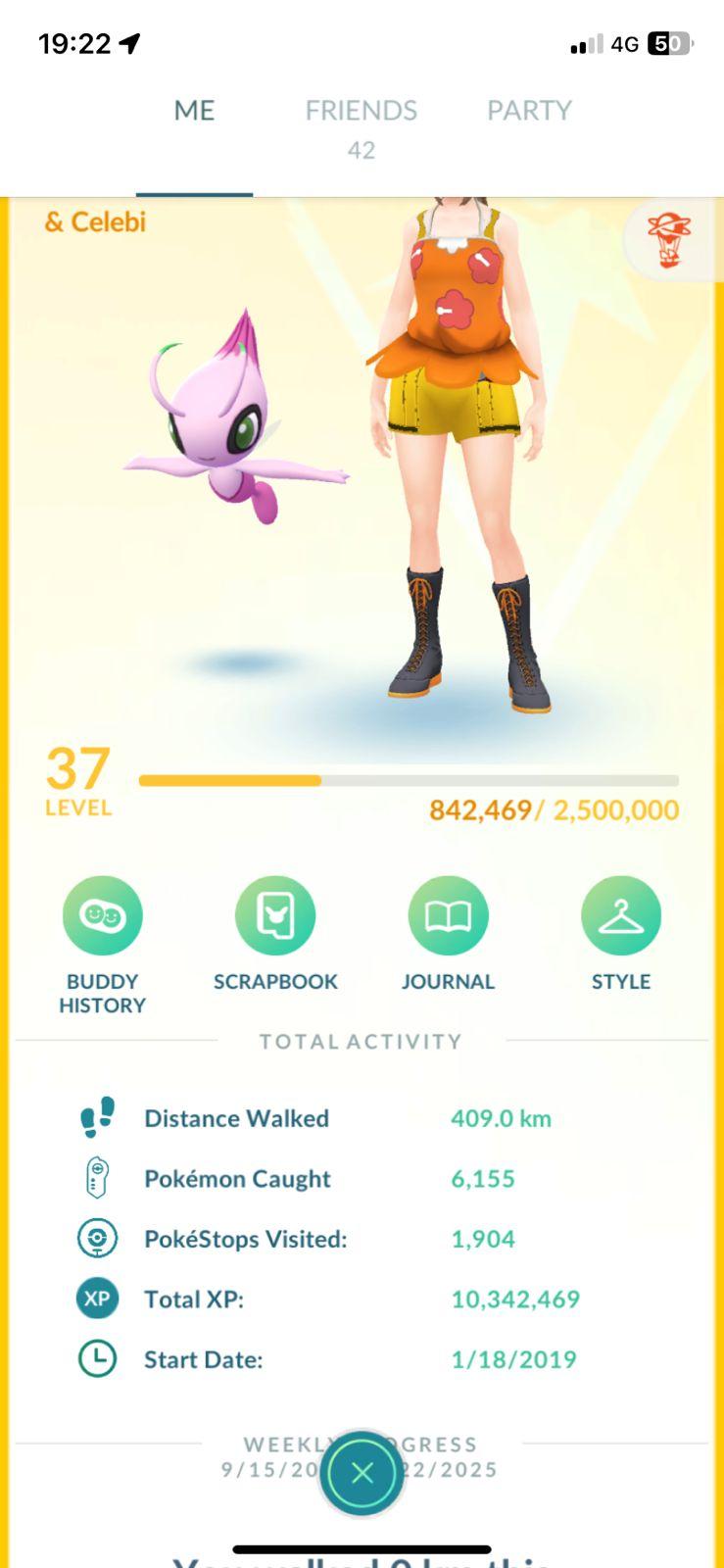Switch to the Party tab
724x1568 pixels.
coord(529,111)
